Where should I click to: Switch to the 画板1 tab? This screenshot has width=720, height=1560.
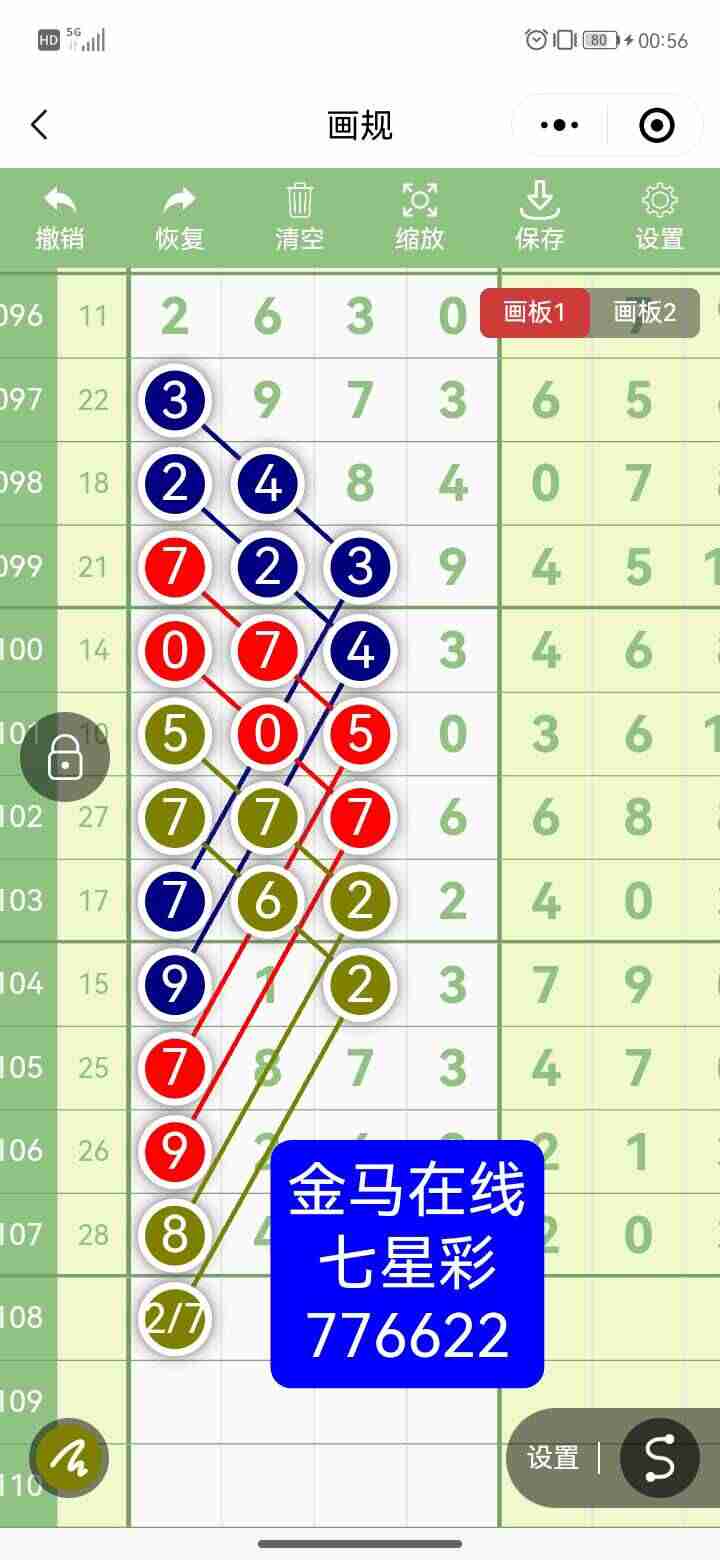tap(535, 312)
